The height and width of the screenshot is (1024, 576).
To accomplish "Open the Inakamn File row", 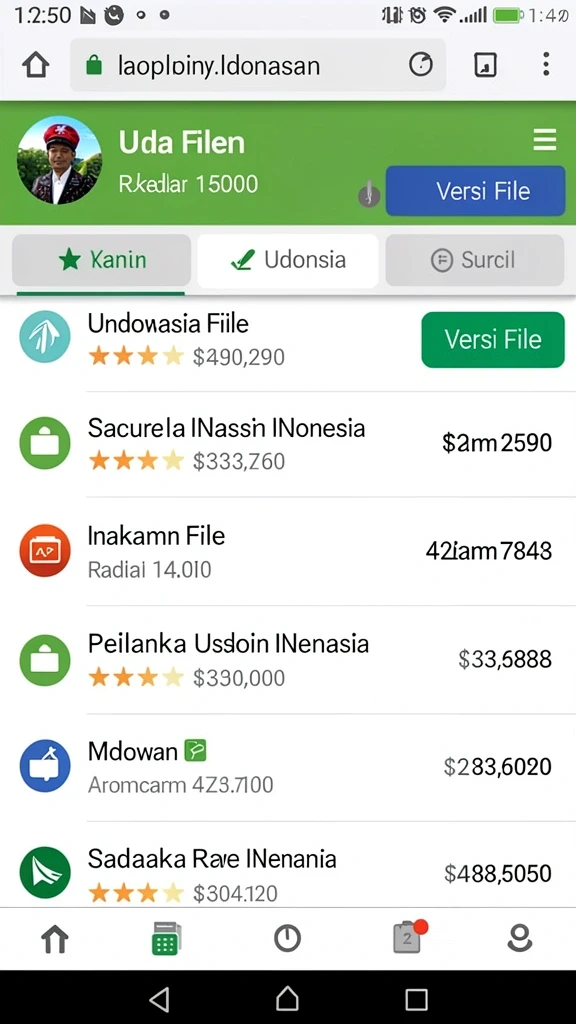I will click(x=288, y=551).
